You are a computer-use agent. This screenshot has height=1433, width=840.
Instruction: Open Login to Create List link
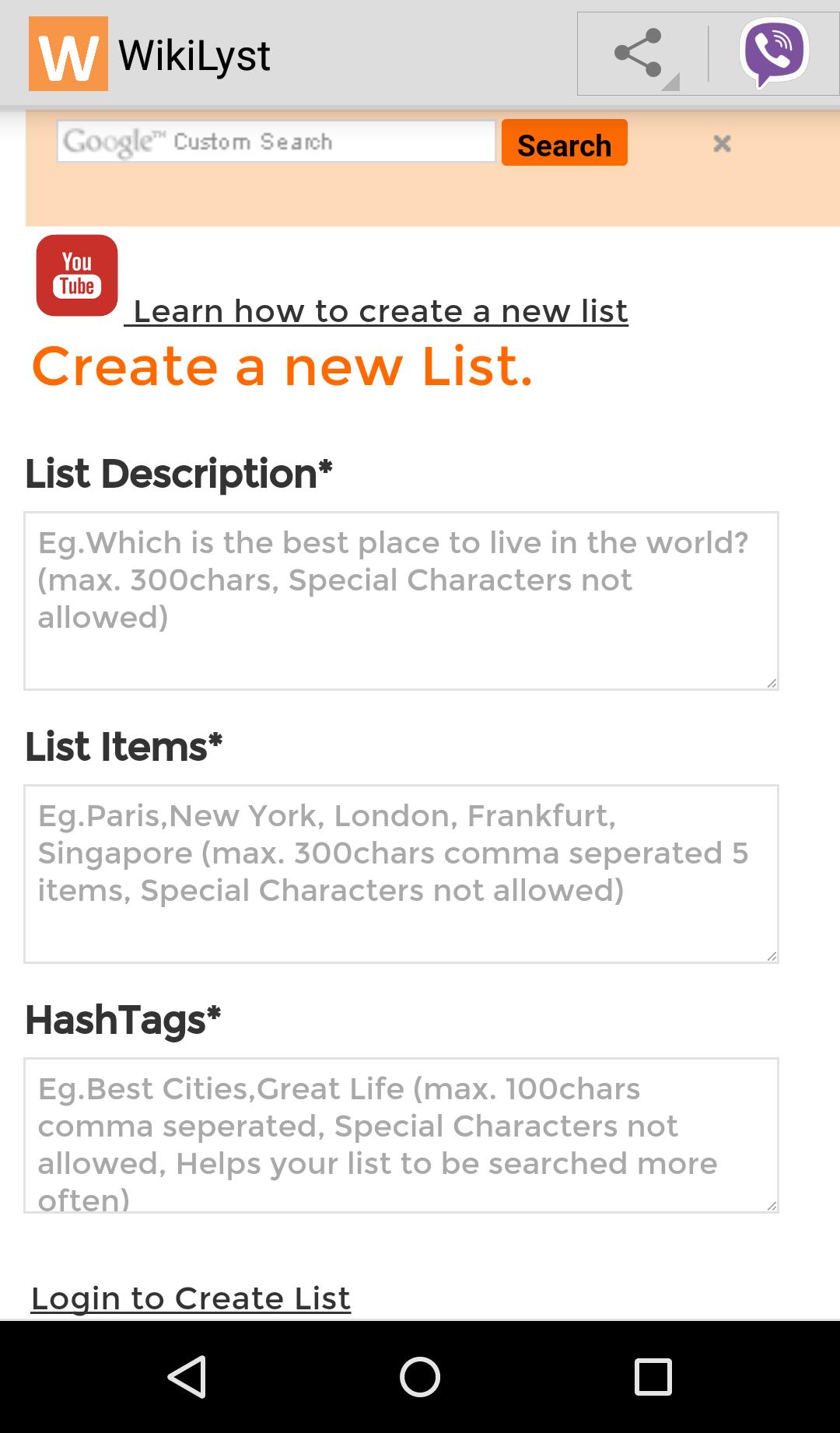point(191,1298)
